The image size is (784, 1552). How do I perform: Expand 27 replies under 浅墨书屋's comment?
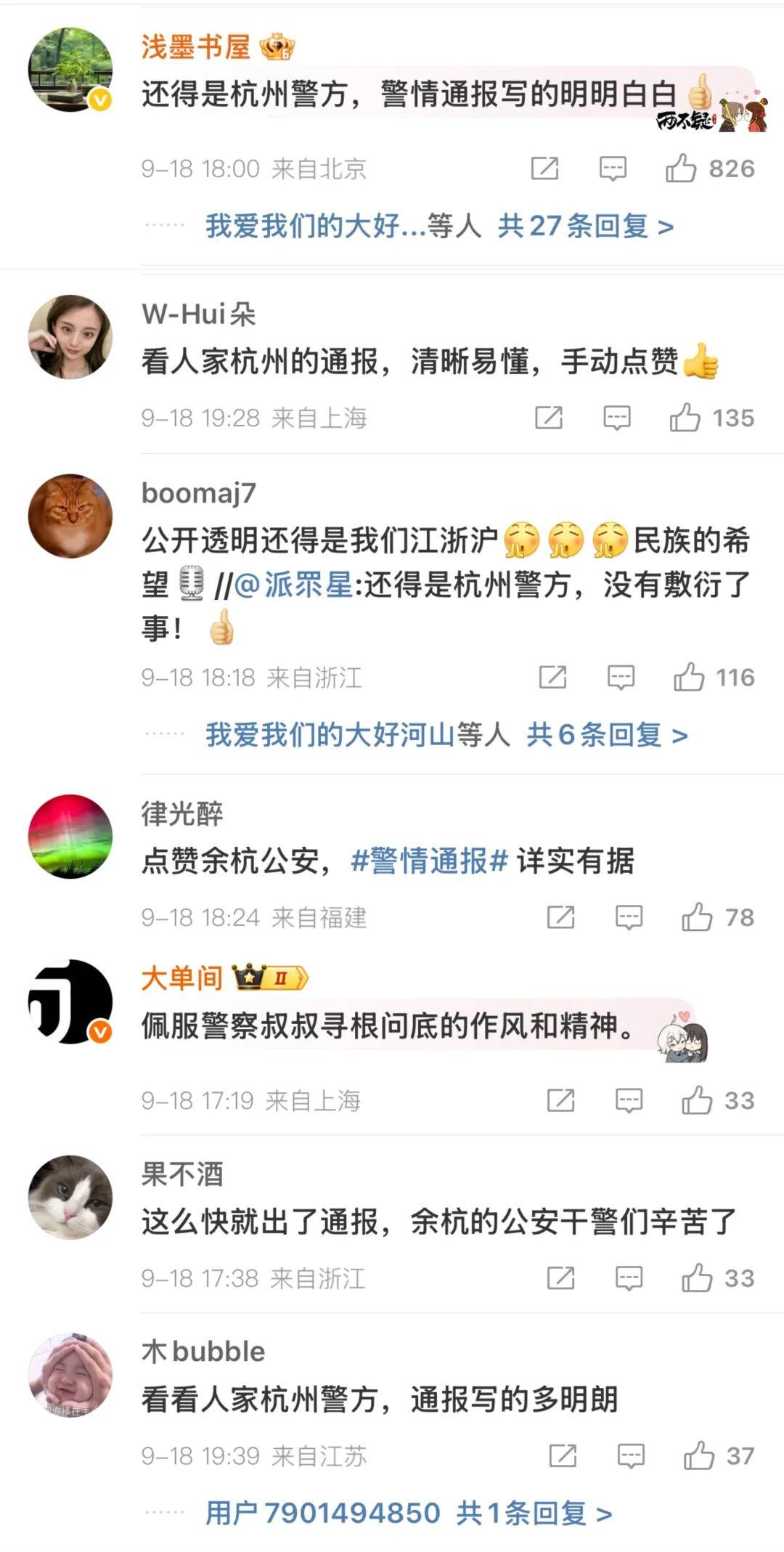(585, 227)
